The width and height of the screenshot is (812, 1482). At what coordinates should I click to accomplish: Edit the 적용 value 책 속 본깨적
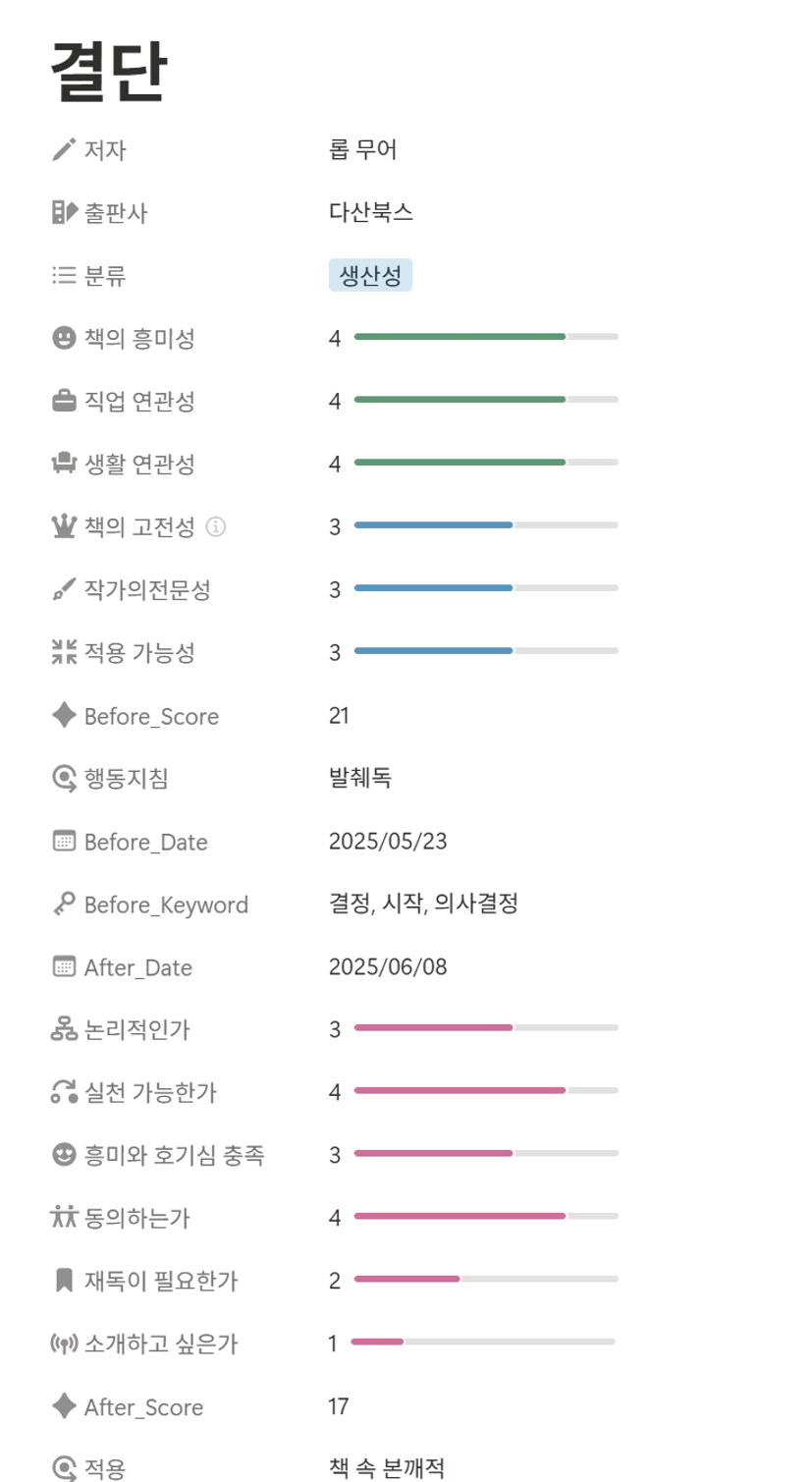387,1469
